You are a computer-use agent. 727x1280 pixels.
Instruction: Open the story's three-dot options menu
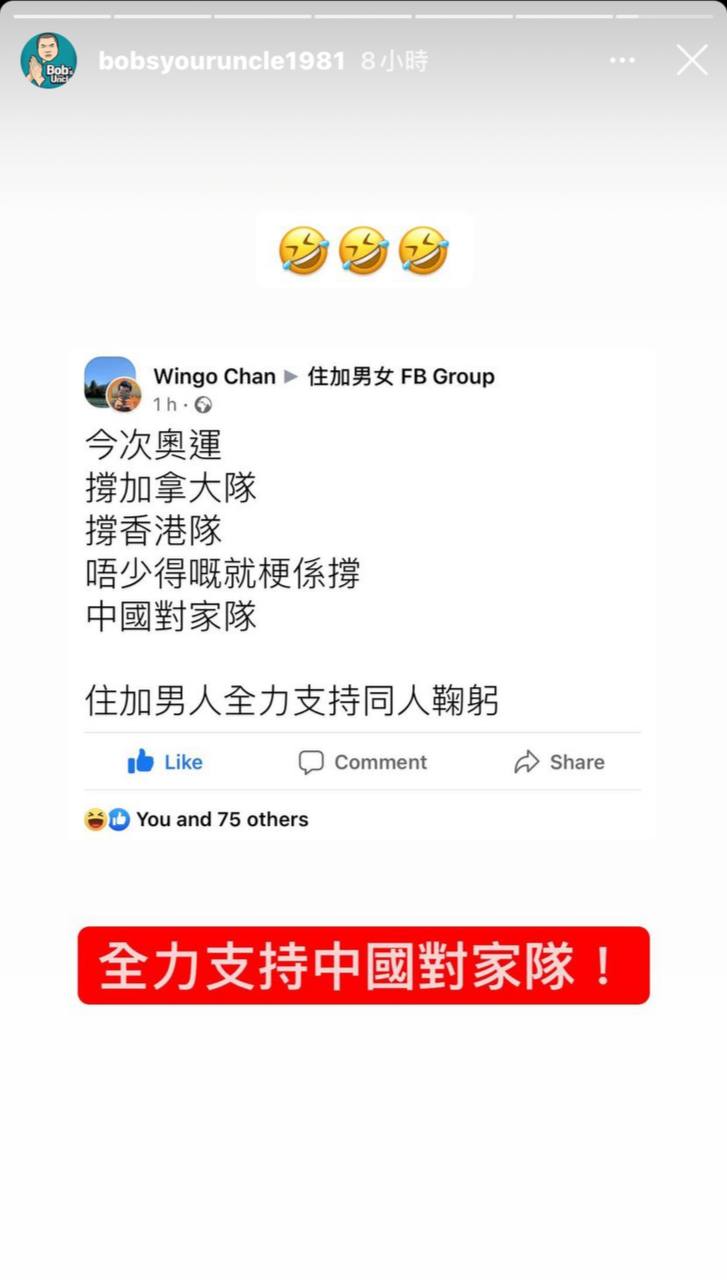tap(622, 61)
